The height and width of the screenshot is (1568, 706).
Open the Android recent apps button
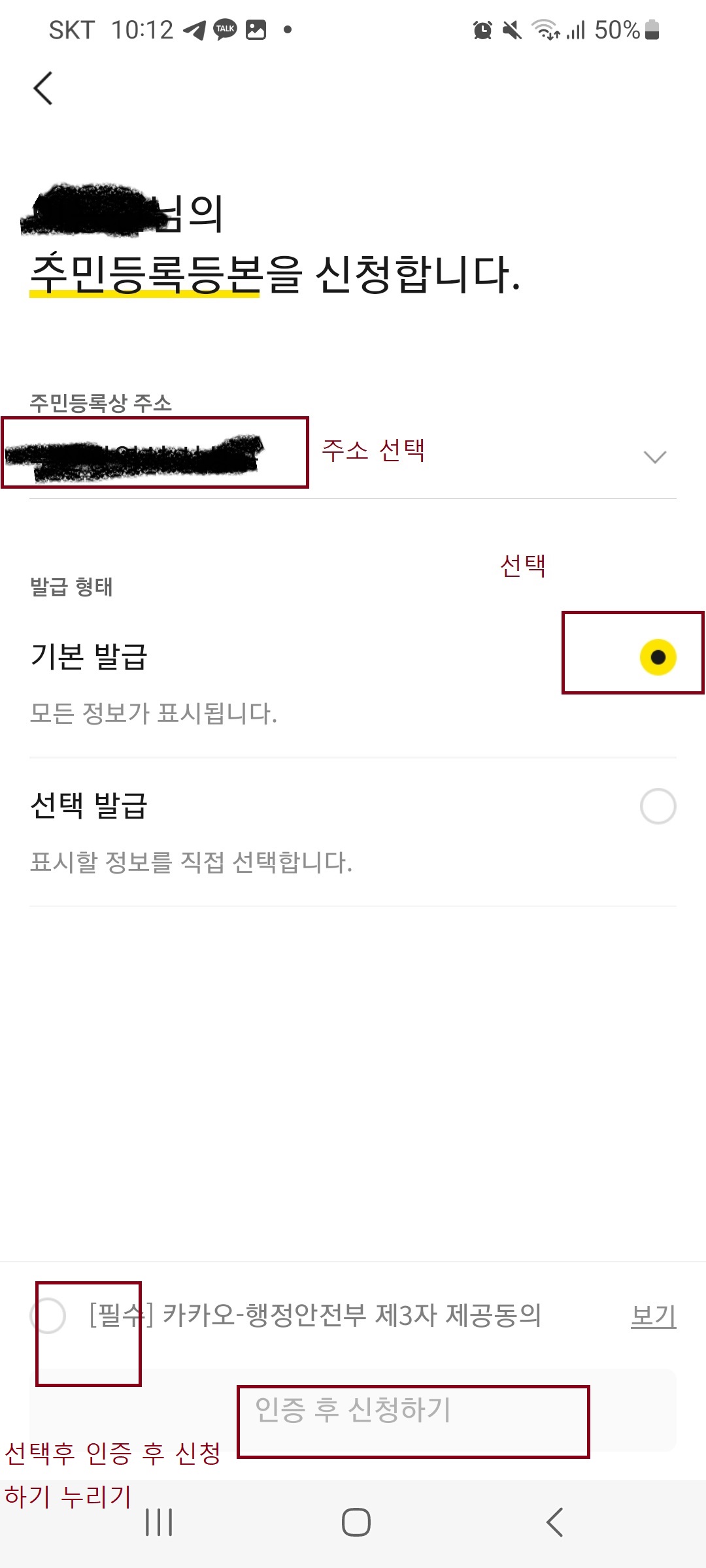point(159,1522)
